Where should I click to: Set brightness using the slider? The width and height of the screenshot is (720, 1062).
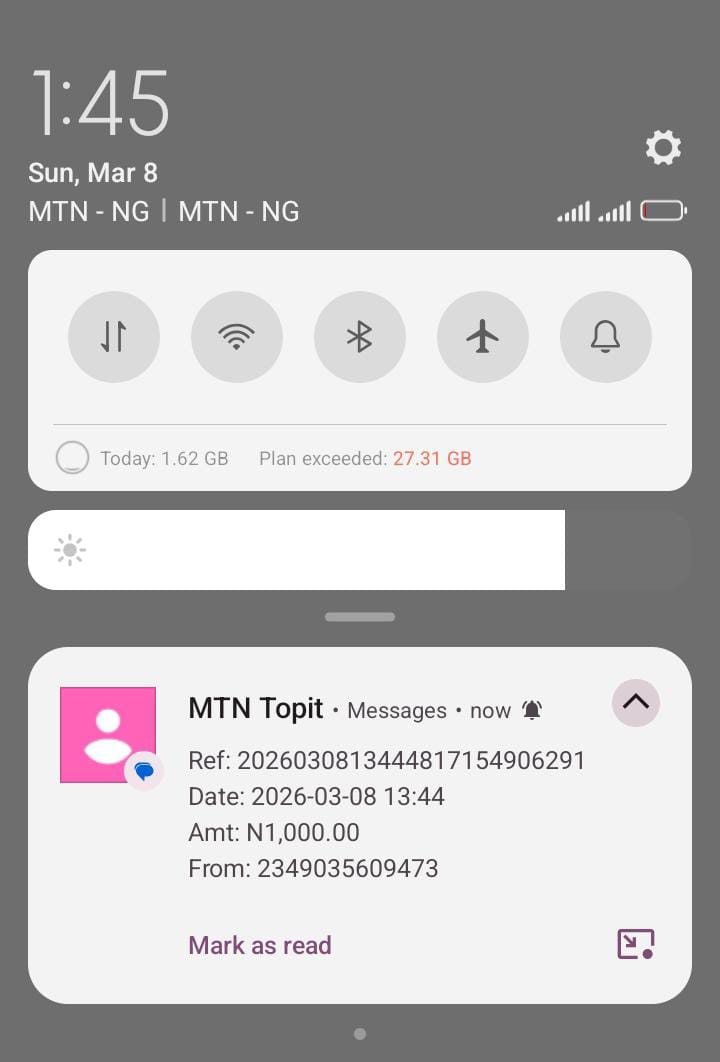360,550
